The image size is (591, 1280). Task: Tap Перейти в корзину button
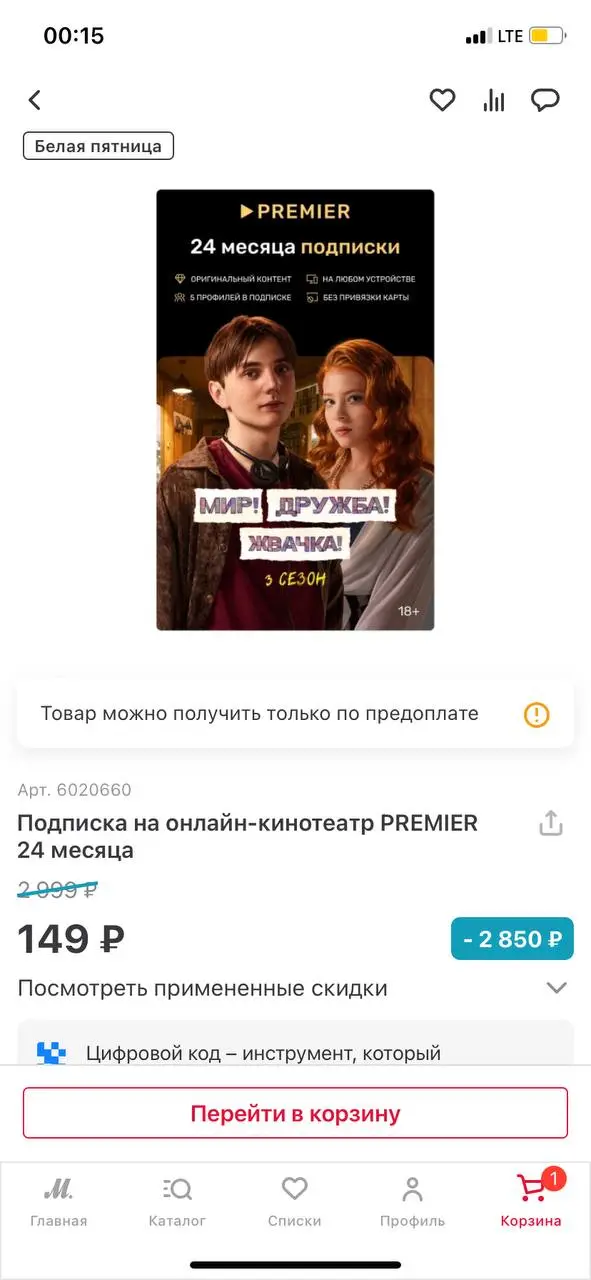point(295,1113)
